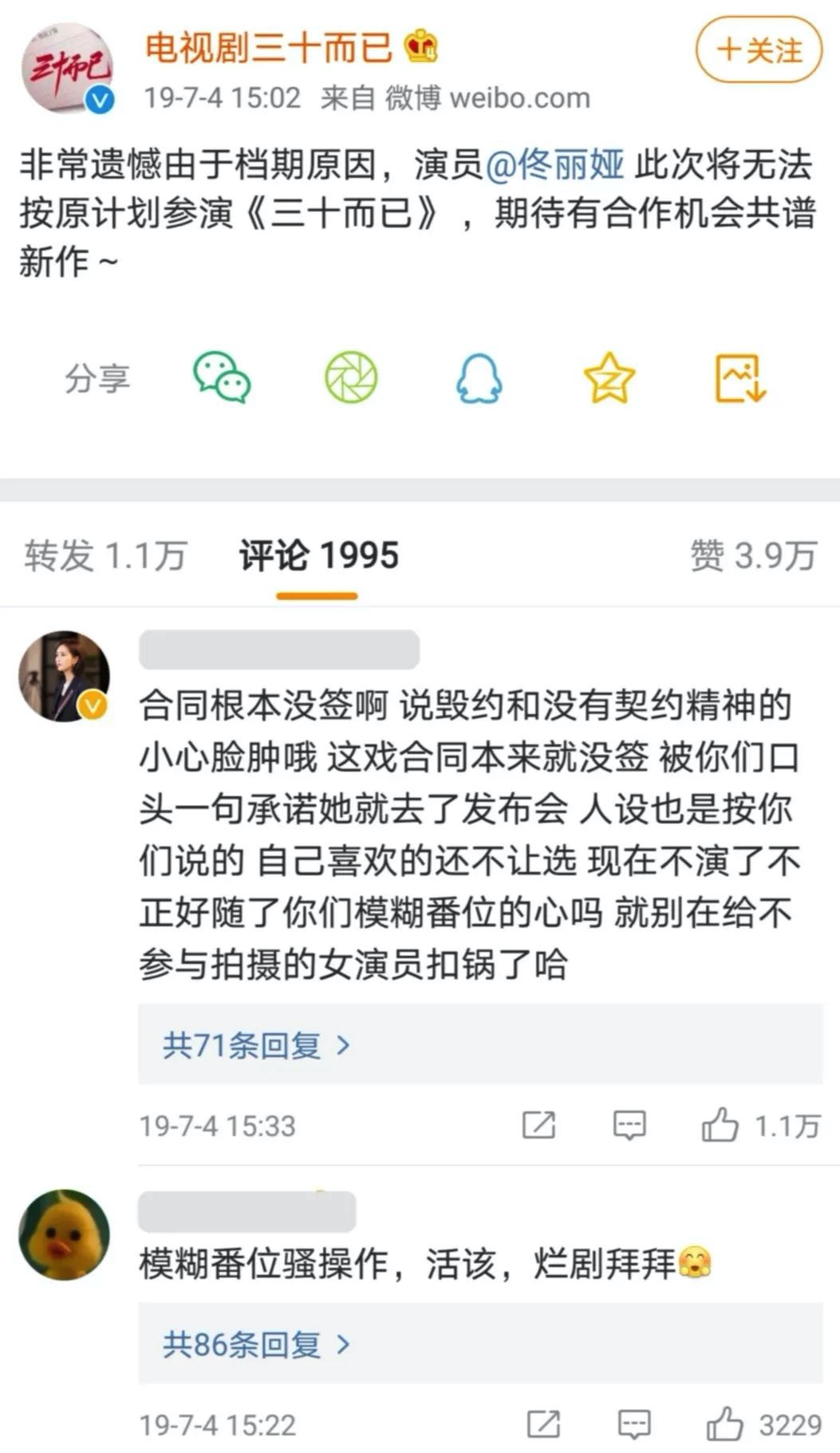The width and height of the screenshot is (840, 1453).
Task: Follow 电视剧三十而已 with the 关注 button
Action: [758, 50]
